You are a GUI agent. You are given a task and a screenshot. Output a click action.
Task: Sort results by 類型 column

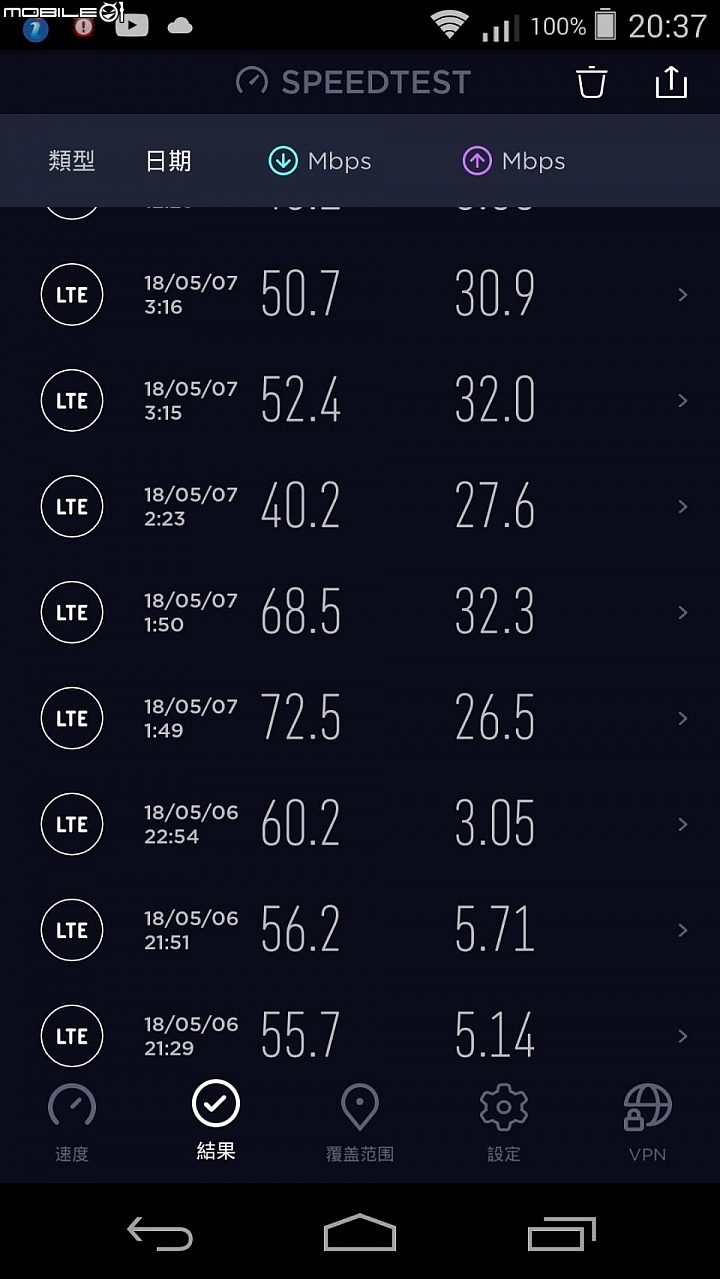pos(72,161)
